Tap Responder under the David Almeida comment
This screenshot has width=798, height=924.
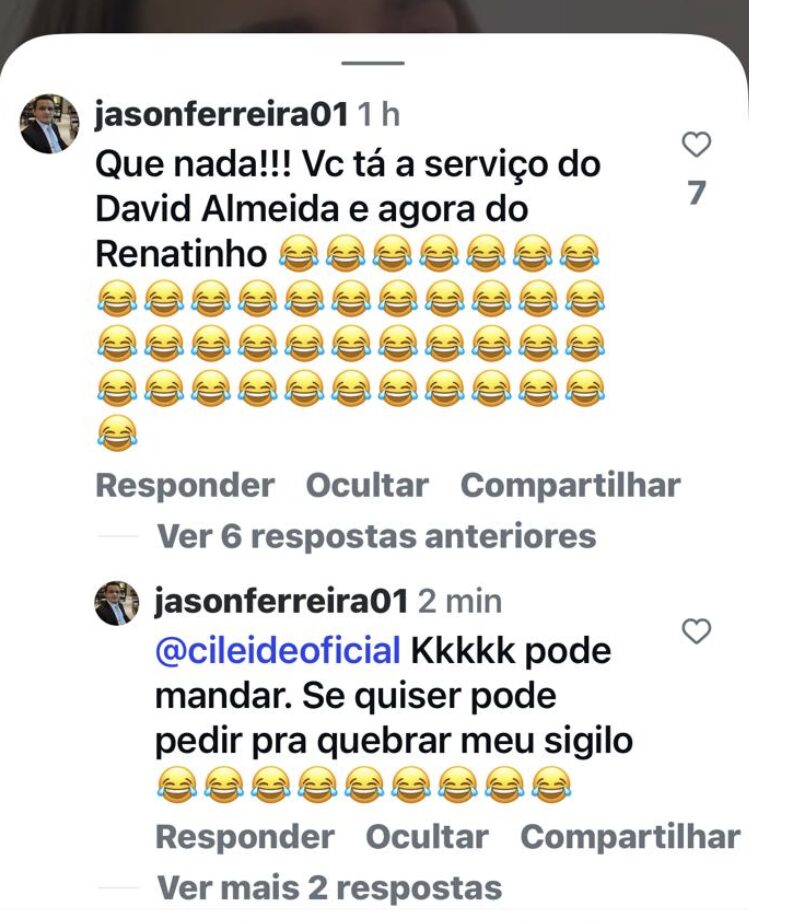coord(184,486)
